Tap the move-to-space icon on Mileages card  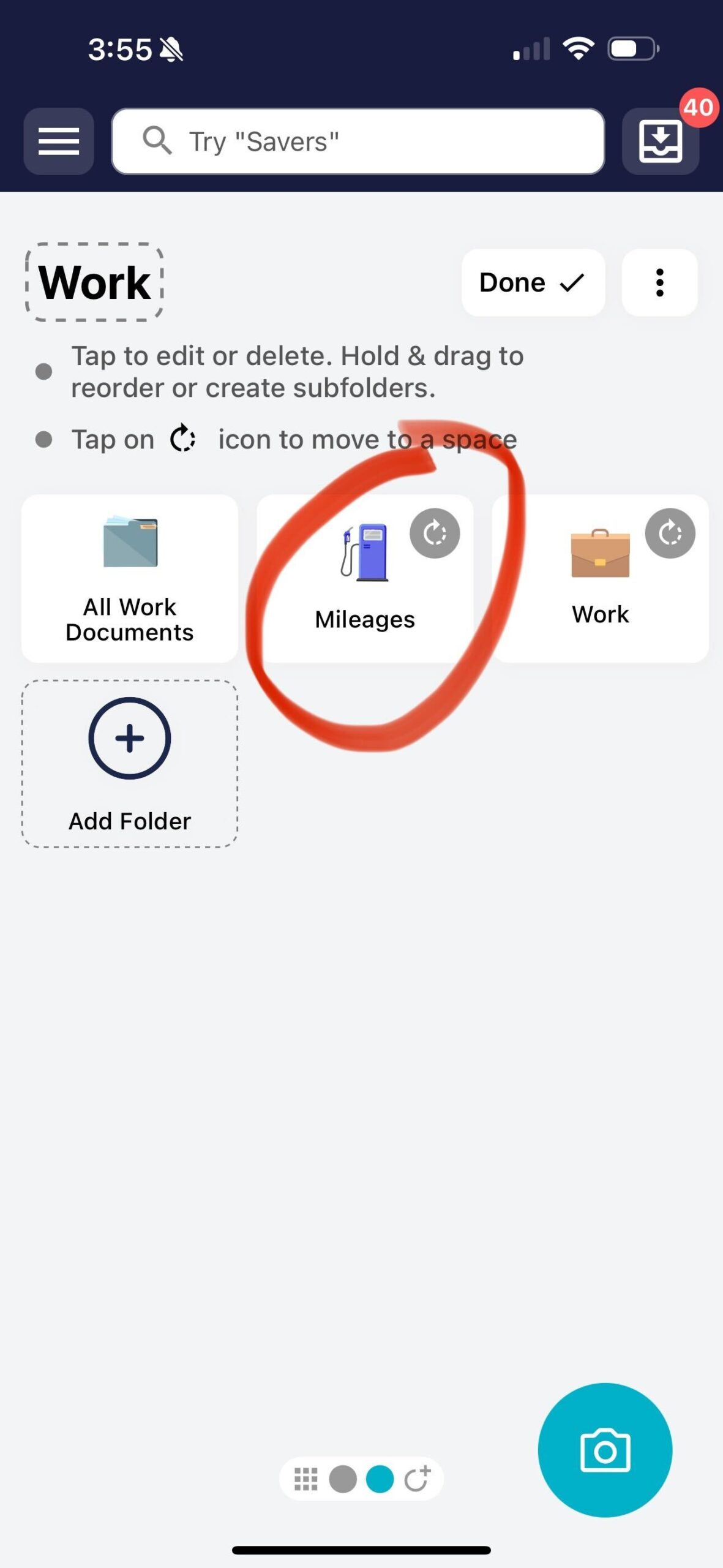(x=436, y=533)
